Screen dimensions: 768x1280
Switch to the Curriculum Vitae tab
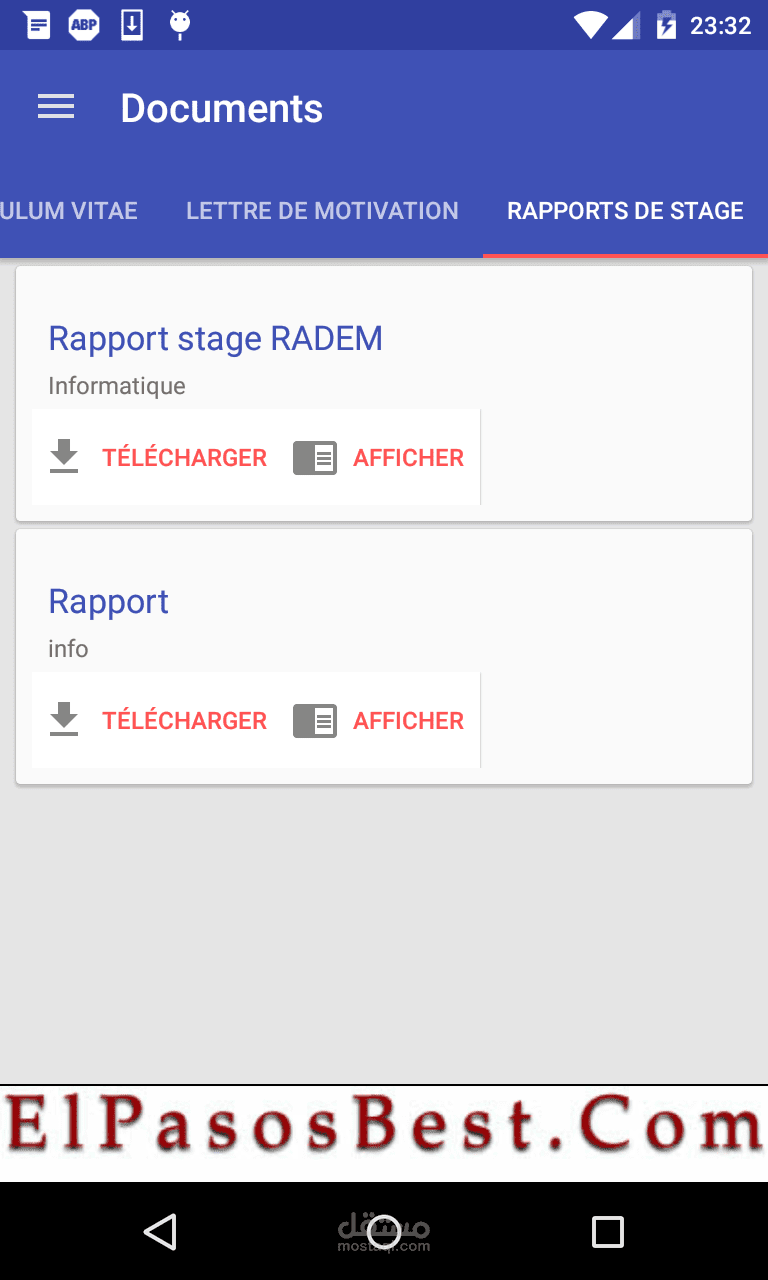pos(69,211)
